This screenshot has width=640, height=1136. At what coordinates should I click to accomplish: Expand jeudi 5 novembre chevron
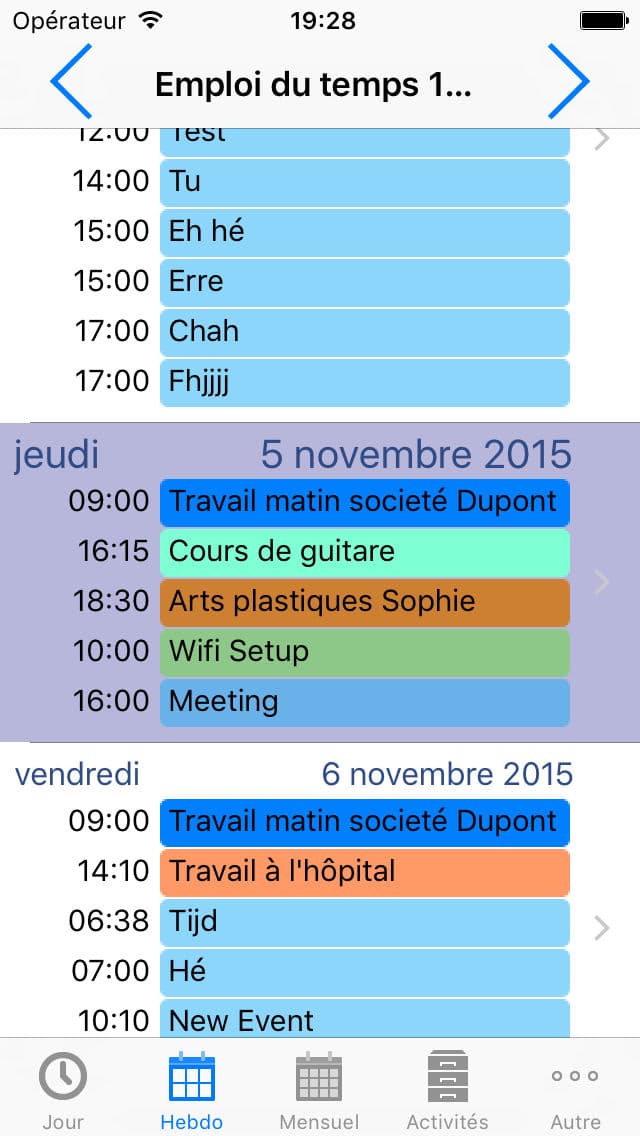click(602, 582)
